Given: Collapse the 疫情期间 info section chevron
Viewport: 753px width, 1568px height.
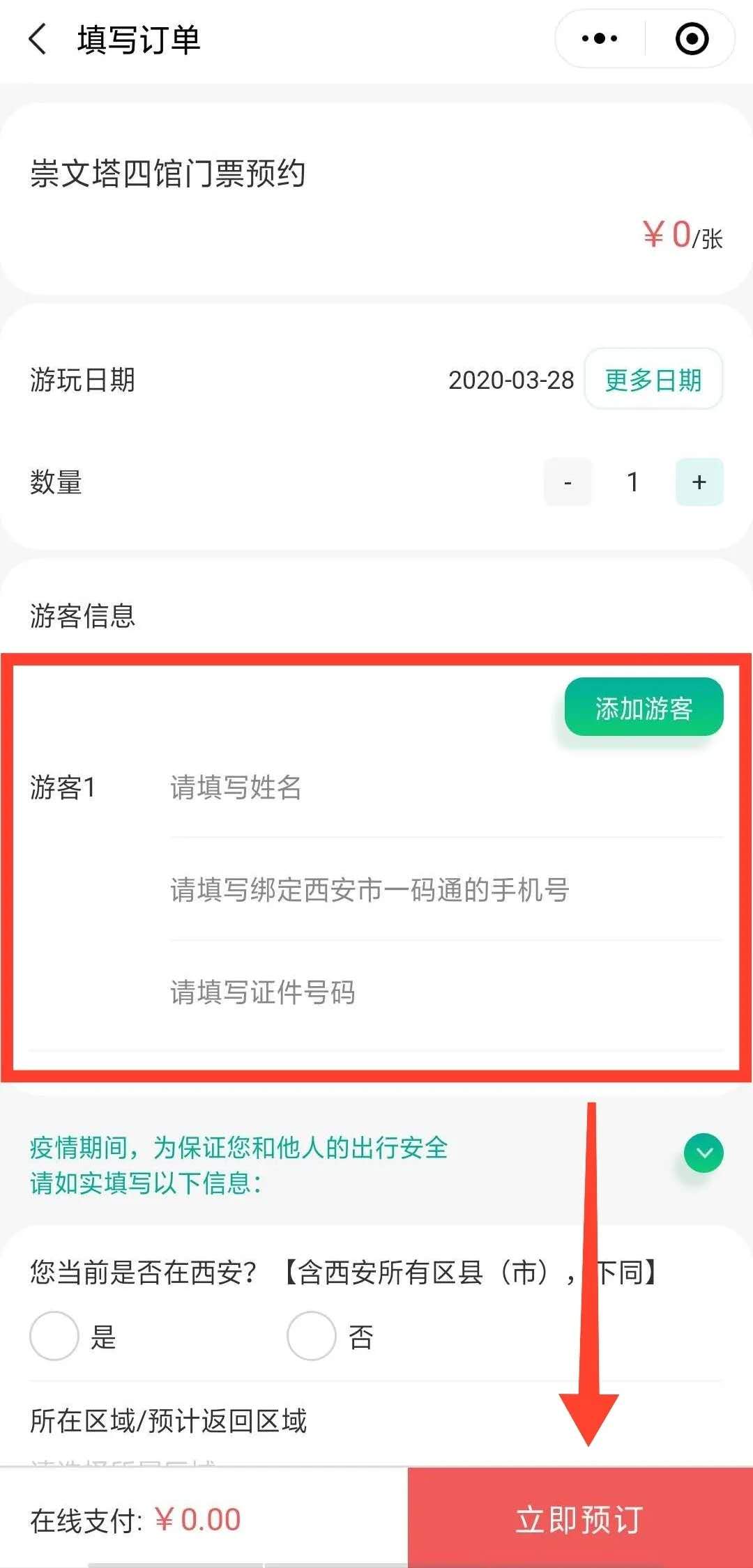Looking at the screenshot, I should pyautogui.click(x=703, y=1153).
